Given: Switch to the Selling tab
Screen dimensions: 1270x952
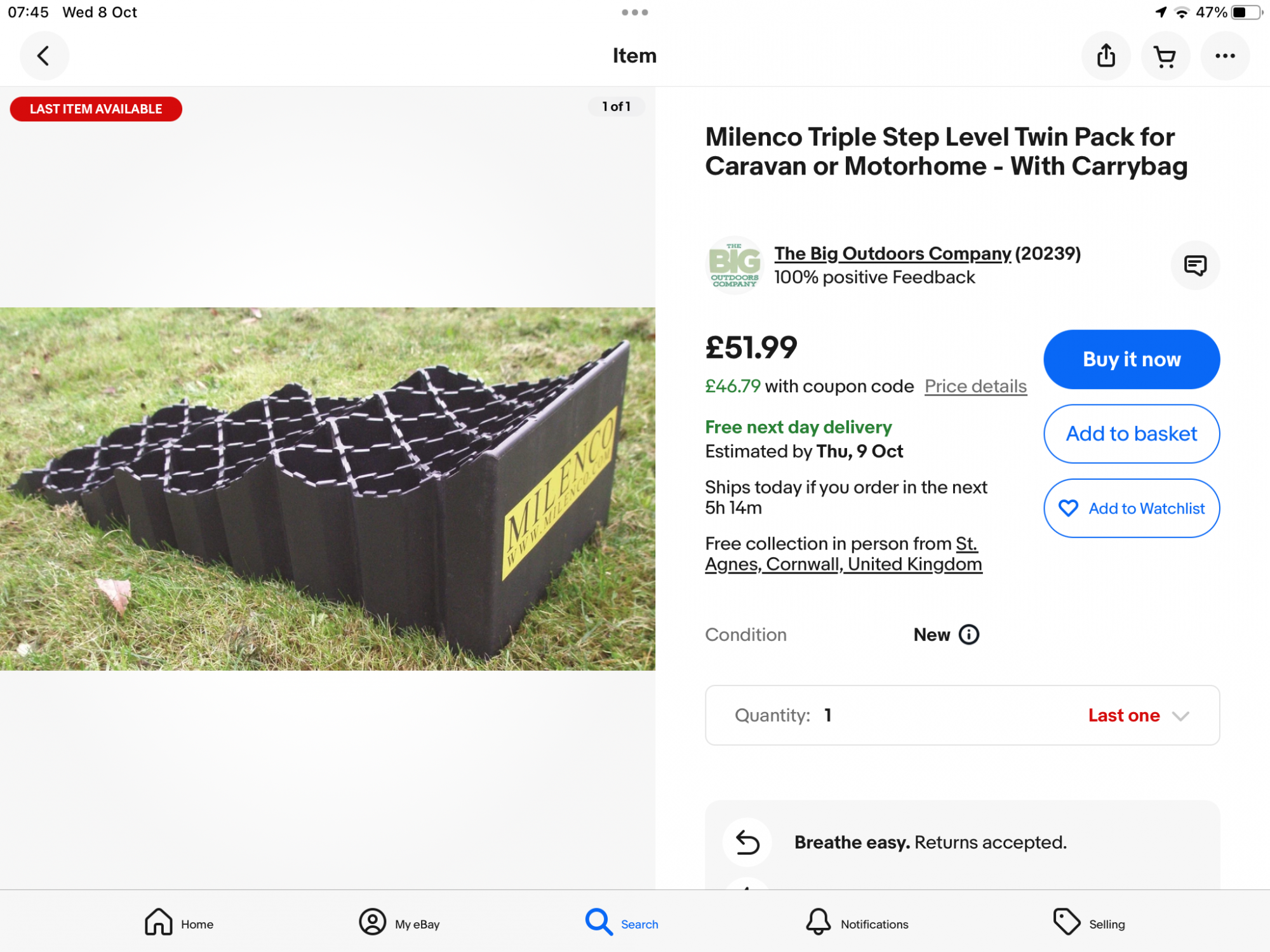Looking at the screenshot, I should 1088,923.
